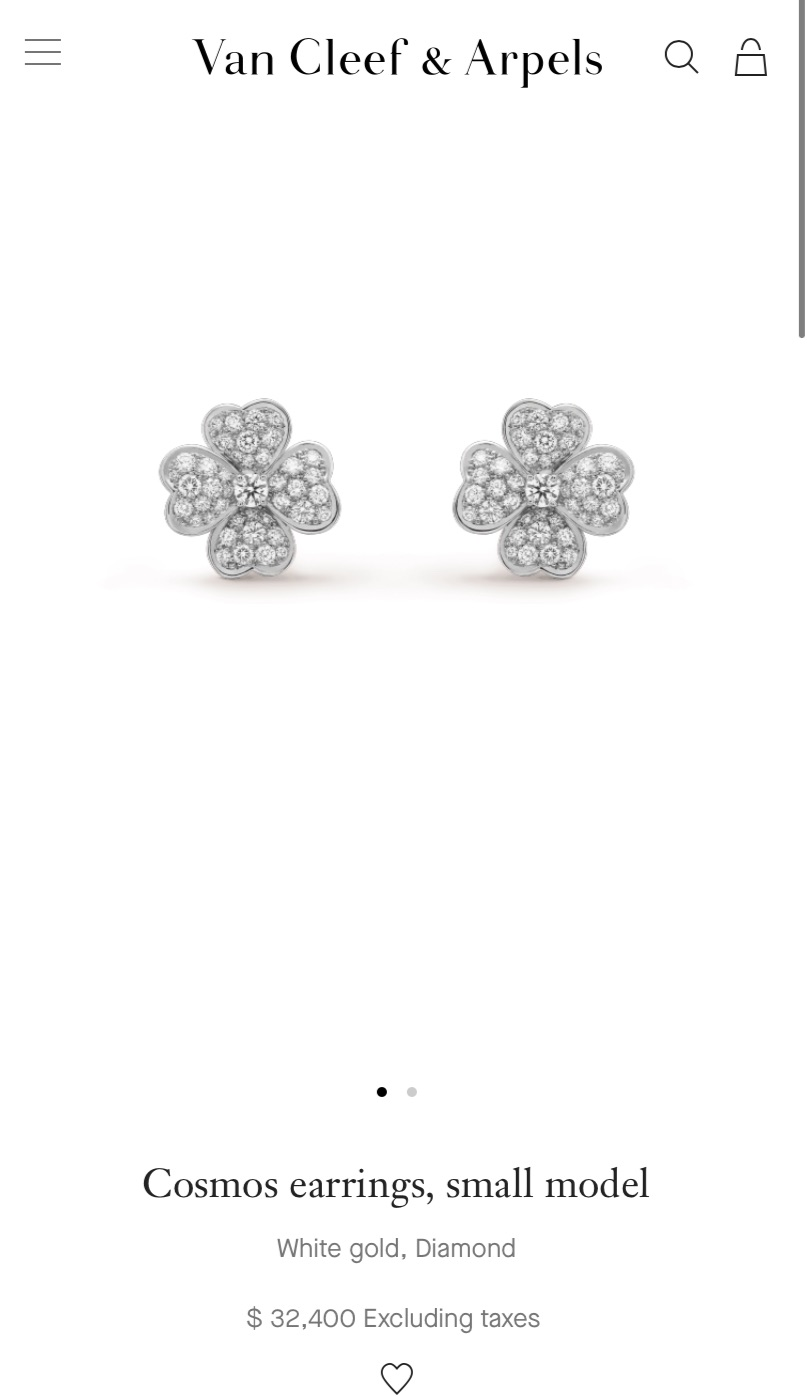Screen dimensions: 811x1396
Task: Jump to the second product image dot
Action: (412, 1092)
